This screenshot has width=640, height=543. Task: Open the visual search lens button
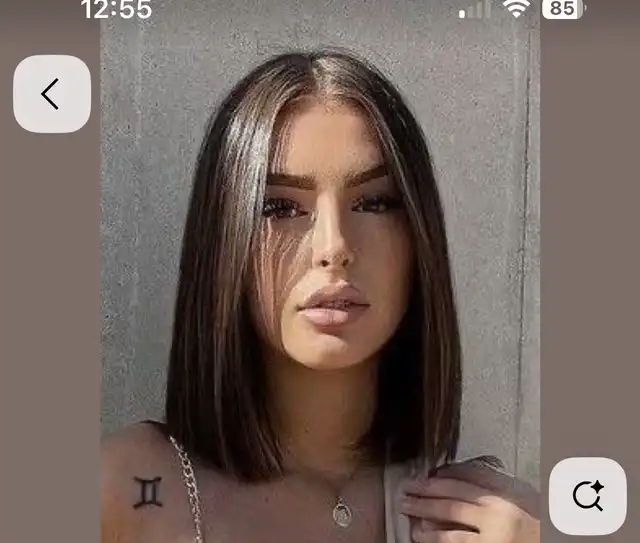click(587, 495)
